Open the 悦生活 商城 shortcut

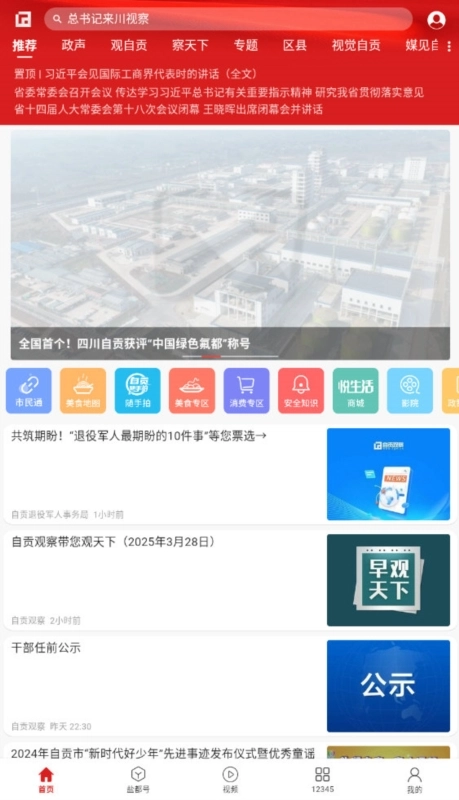pyautogui.click(x=355, y=390)
